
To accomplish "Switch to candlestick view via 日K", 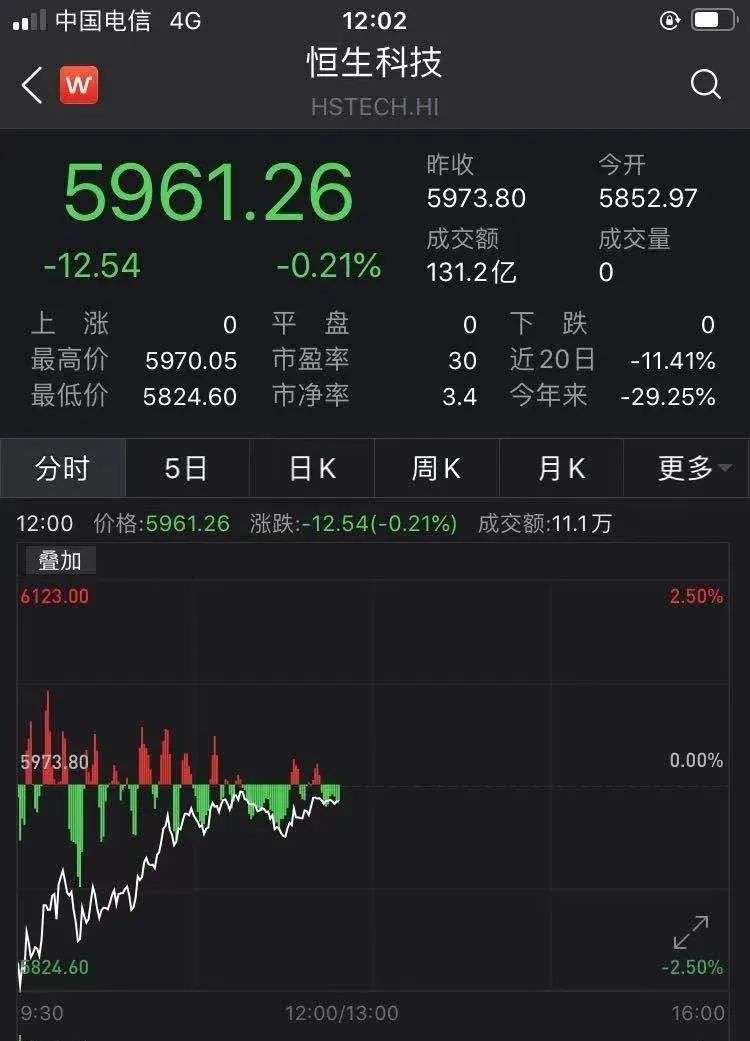I will click(x=312, y=468).
